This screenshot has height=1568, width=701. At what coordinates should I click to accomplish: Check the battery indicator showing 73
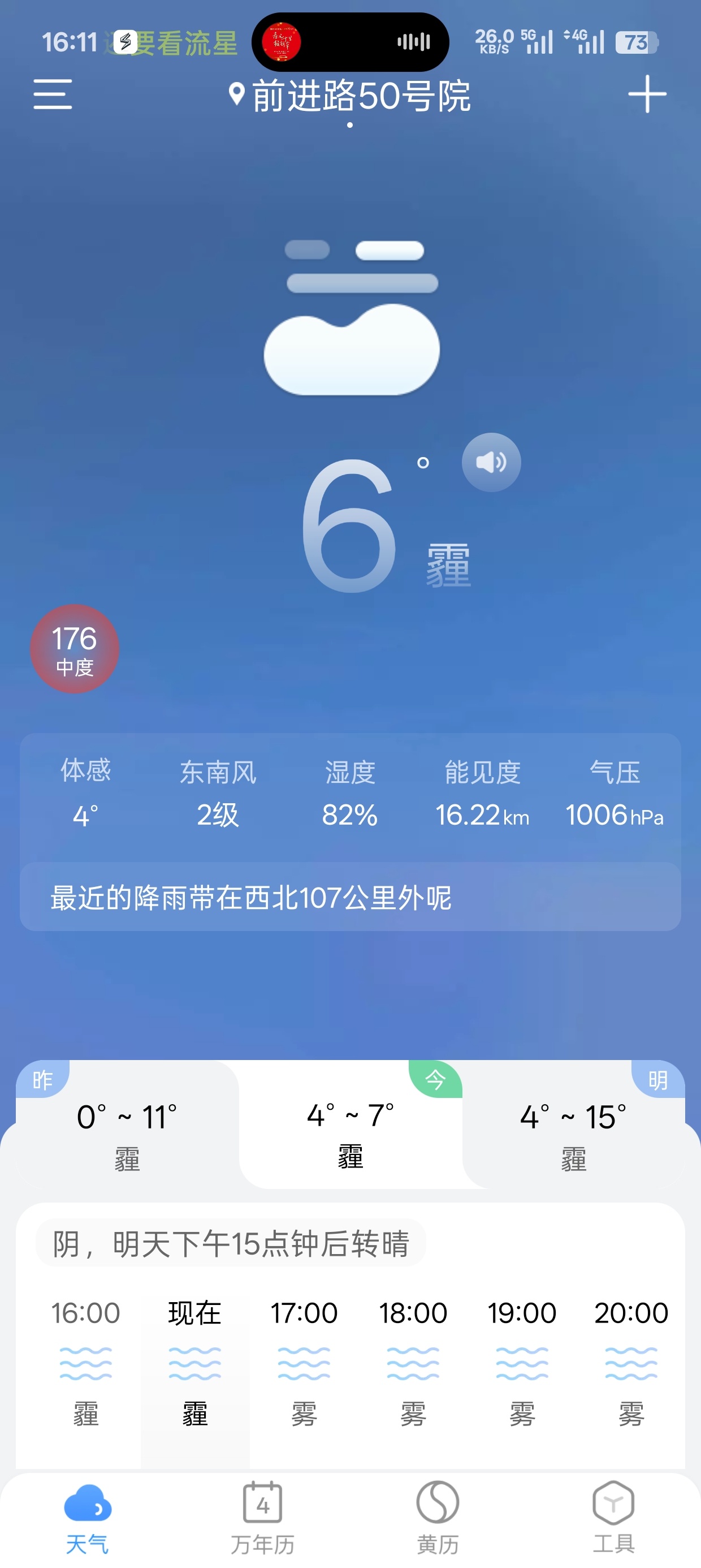[x=638, y=41]
